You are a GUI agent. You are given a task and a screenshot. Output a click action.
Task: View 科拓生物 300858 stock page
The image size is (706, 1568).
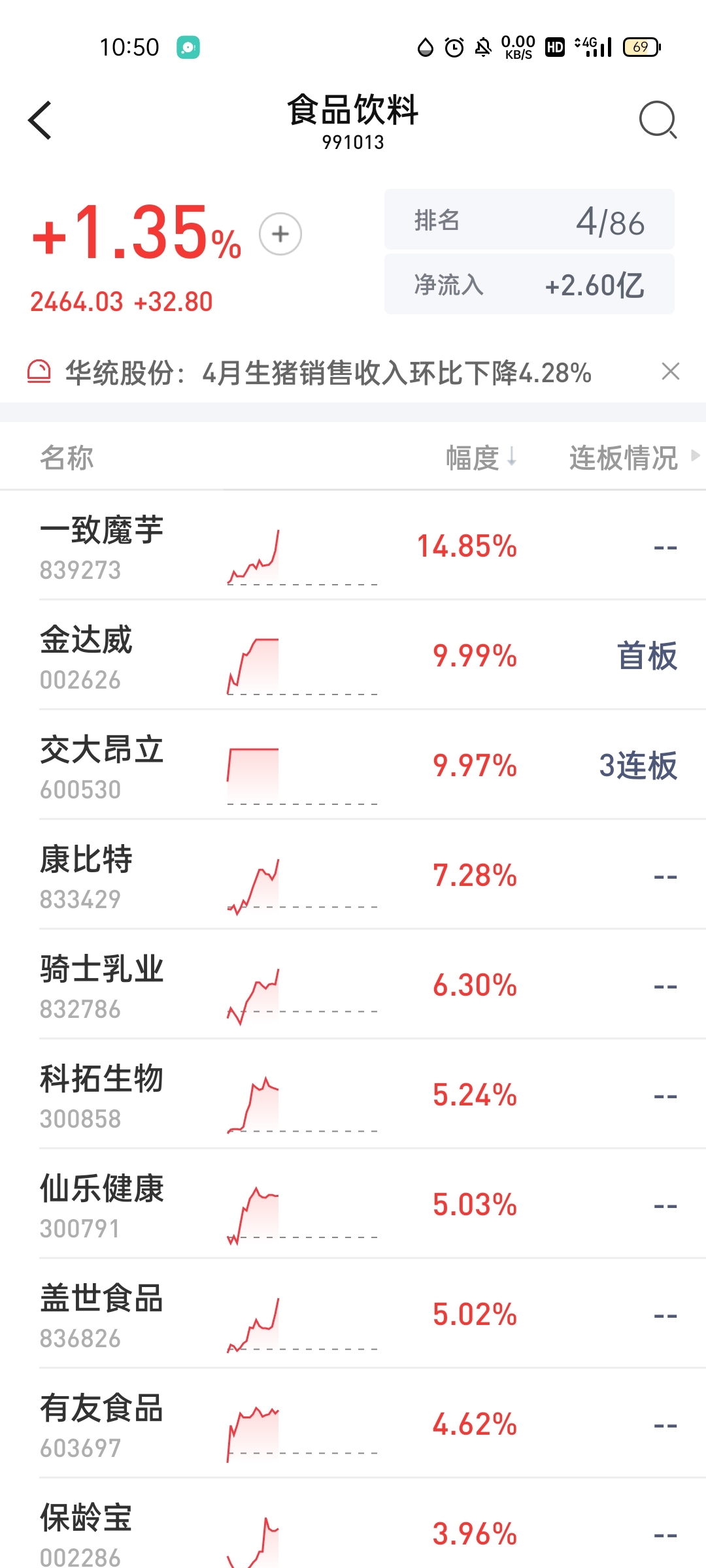pyautogui.click(x=353, y=1095)
